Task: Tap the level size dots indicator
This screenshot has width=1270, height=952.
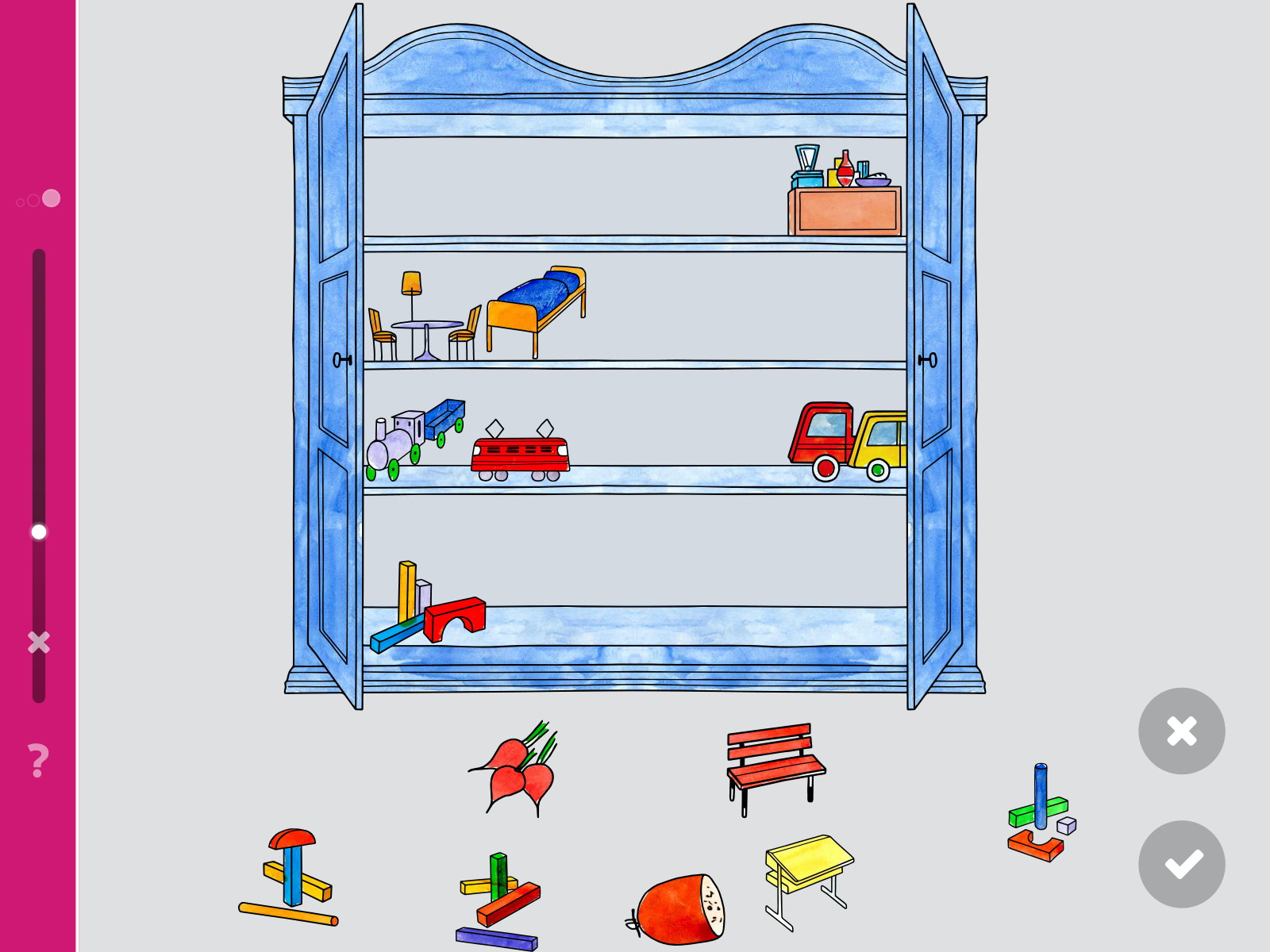Action: (x=39, y=199)
